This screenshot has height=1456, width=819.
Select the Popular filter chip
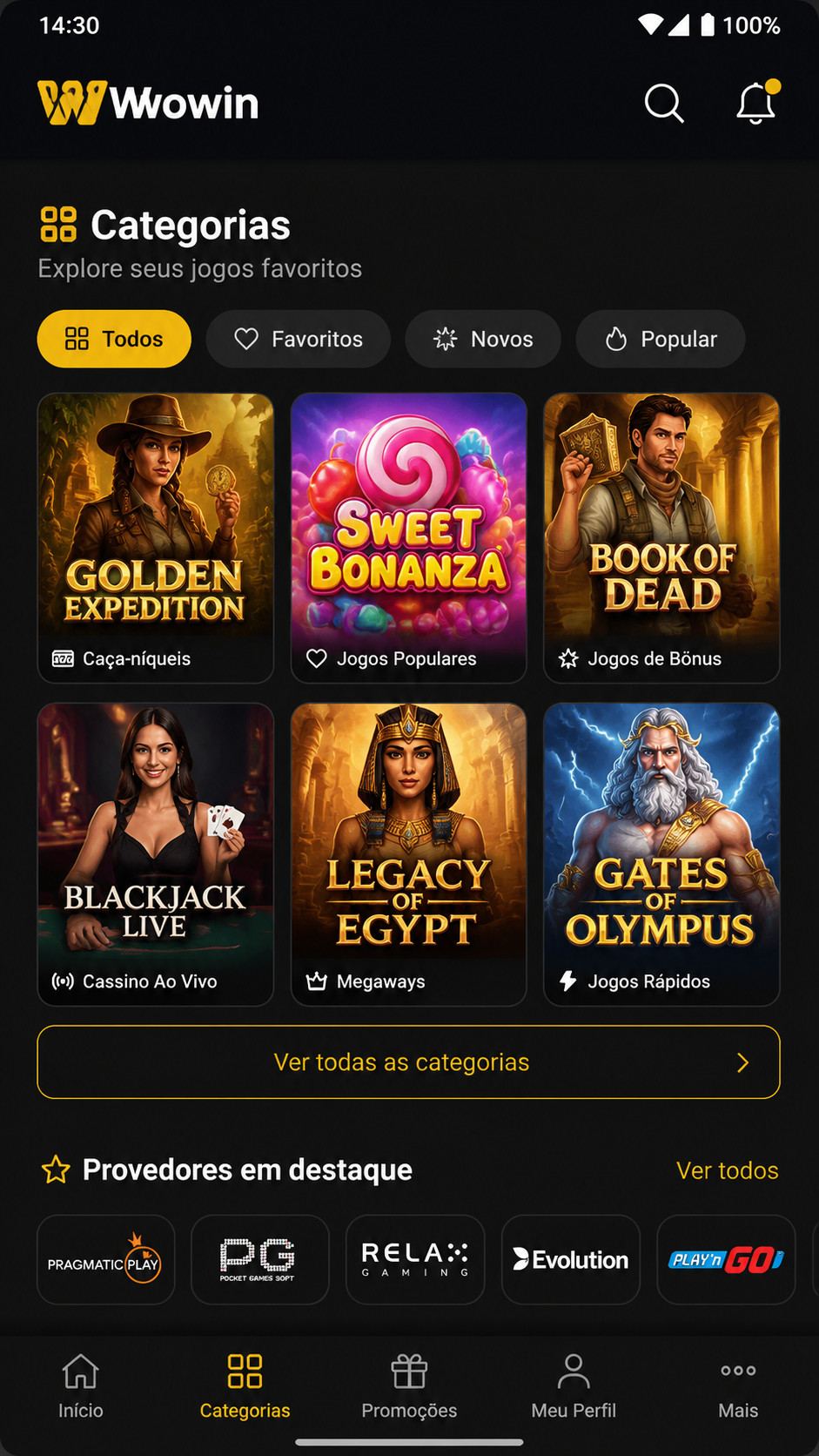click(661, 339)
